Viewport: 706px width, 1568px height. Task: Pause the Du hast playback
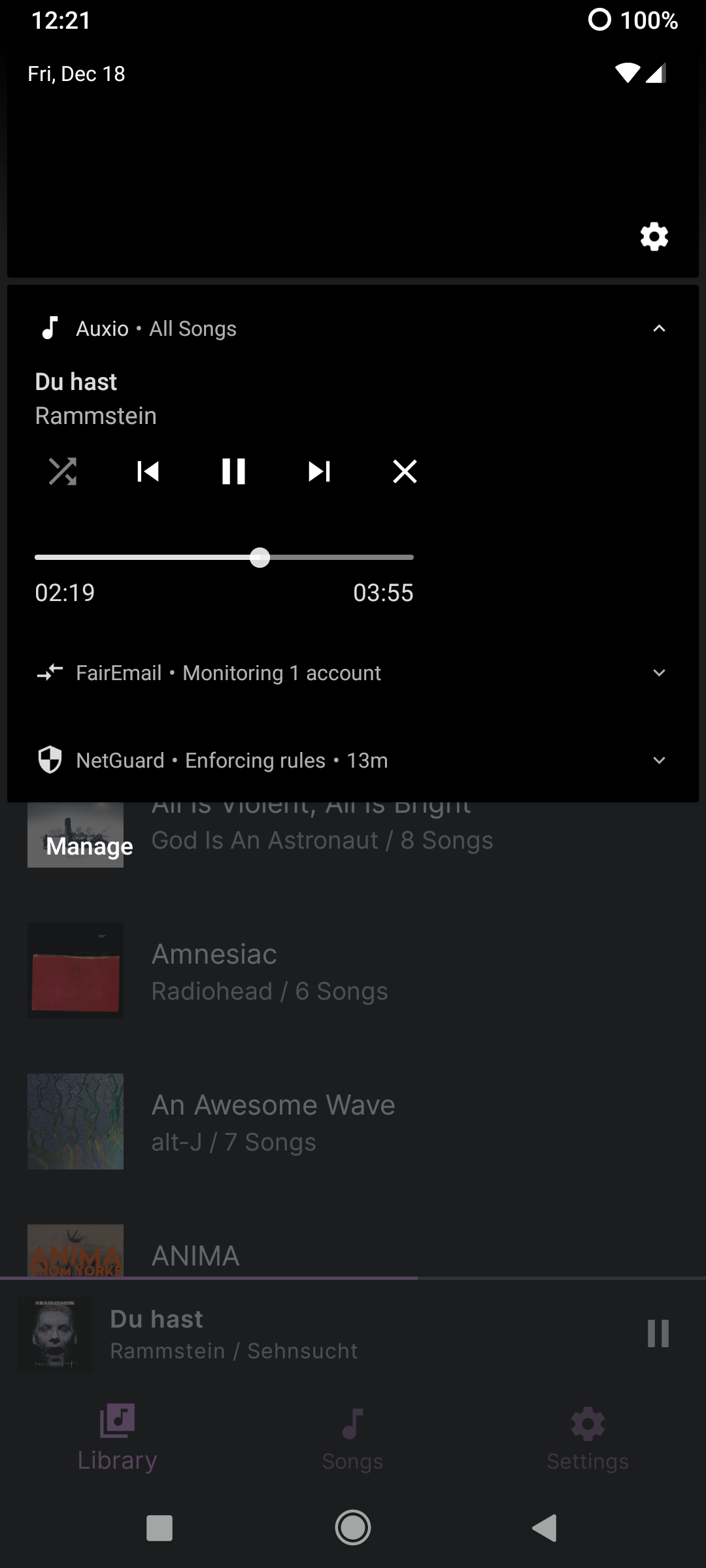(x=233, y=471)
